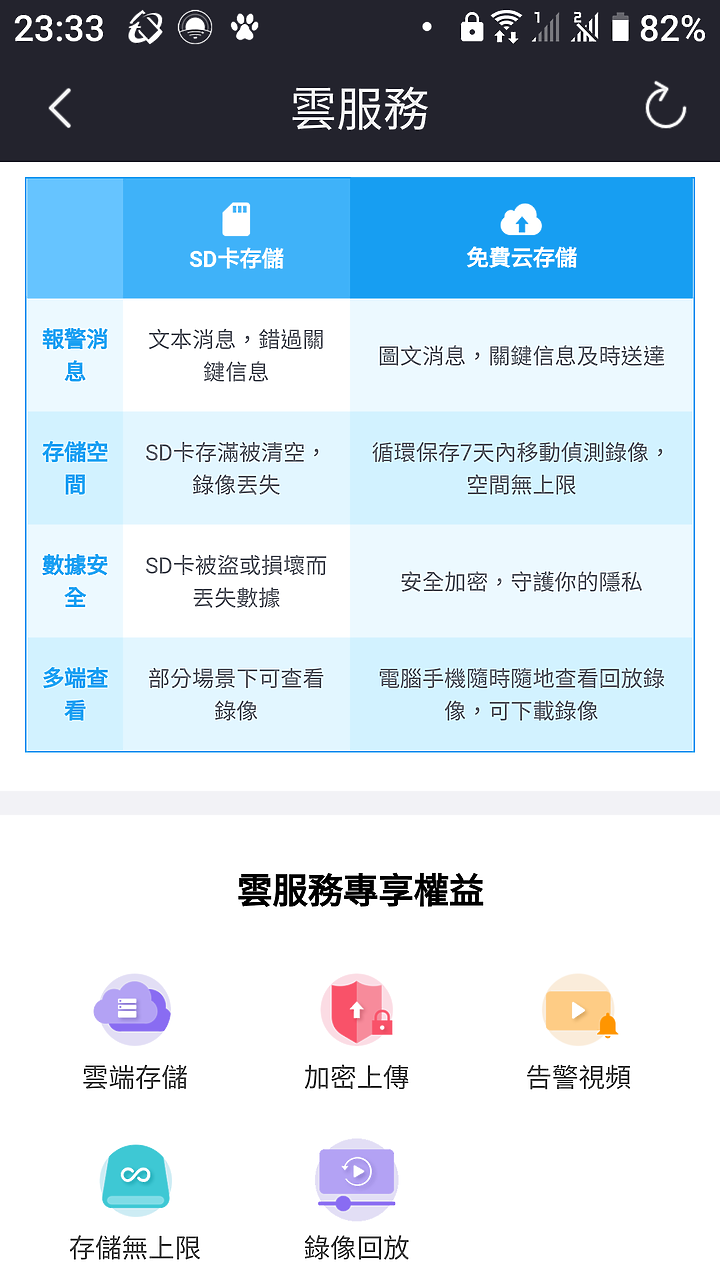Select the cell reading 安全加密，守護你的隱私
Viewport: 720px width, 1280px height.
[x=521, y=580]
